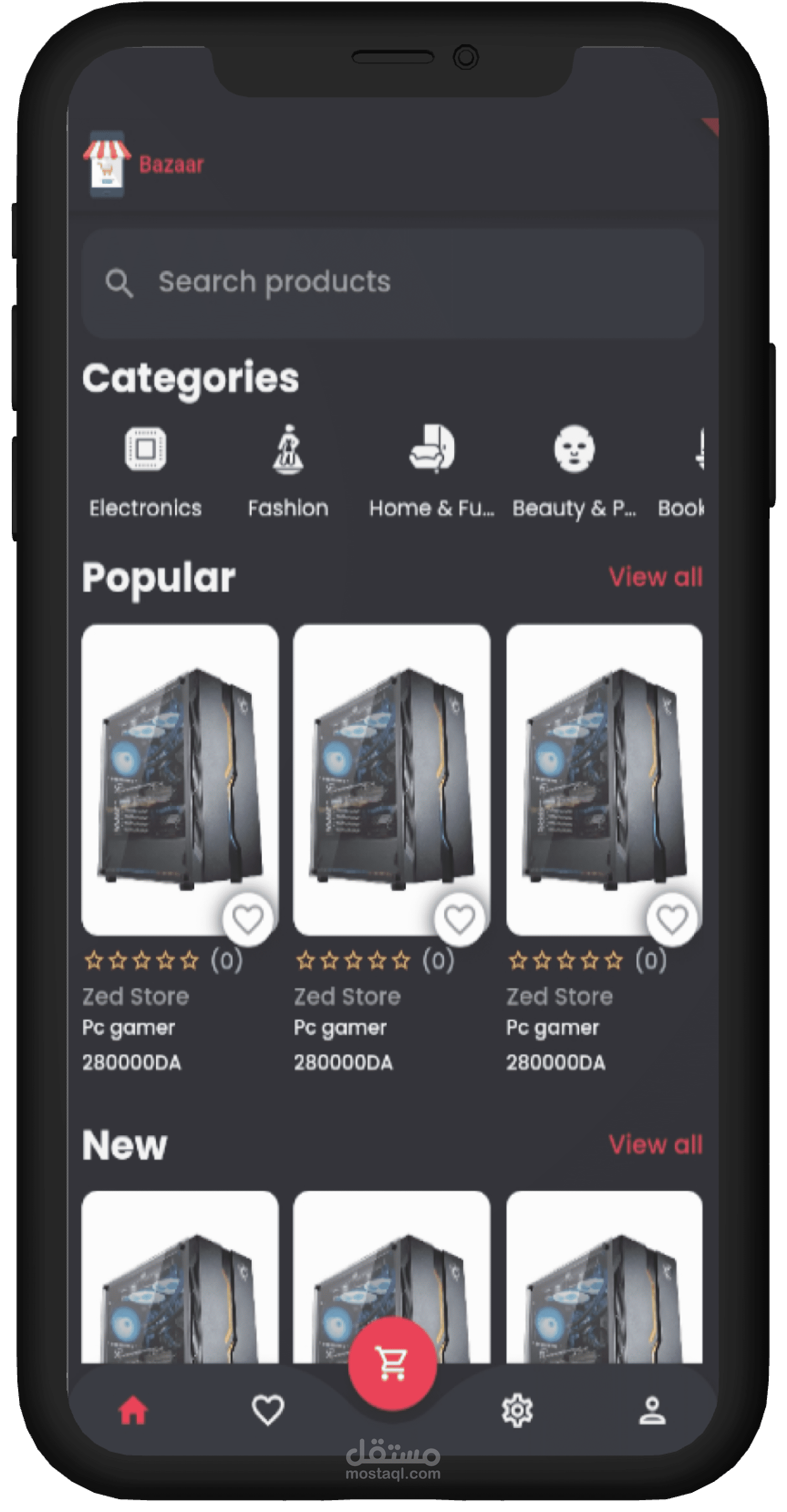Switch to the Home tab
The height and width of the screenshot is (1512, 787).
click(133, 1410)
